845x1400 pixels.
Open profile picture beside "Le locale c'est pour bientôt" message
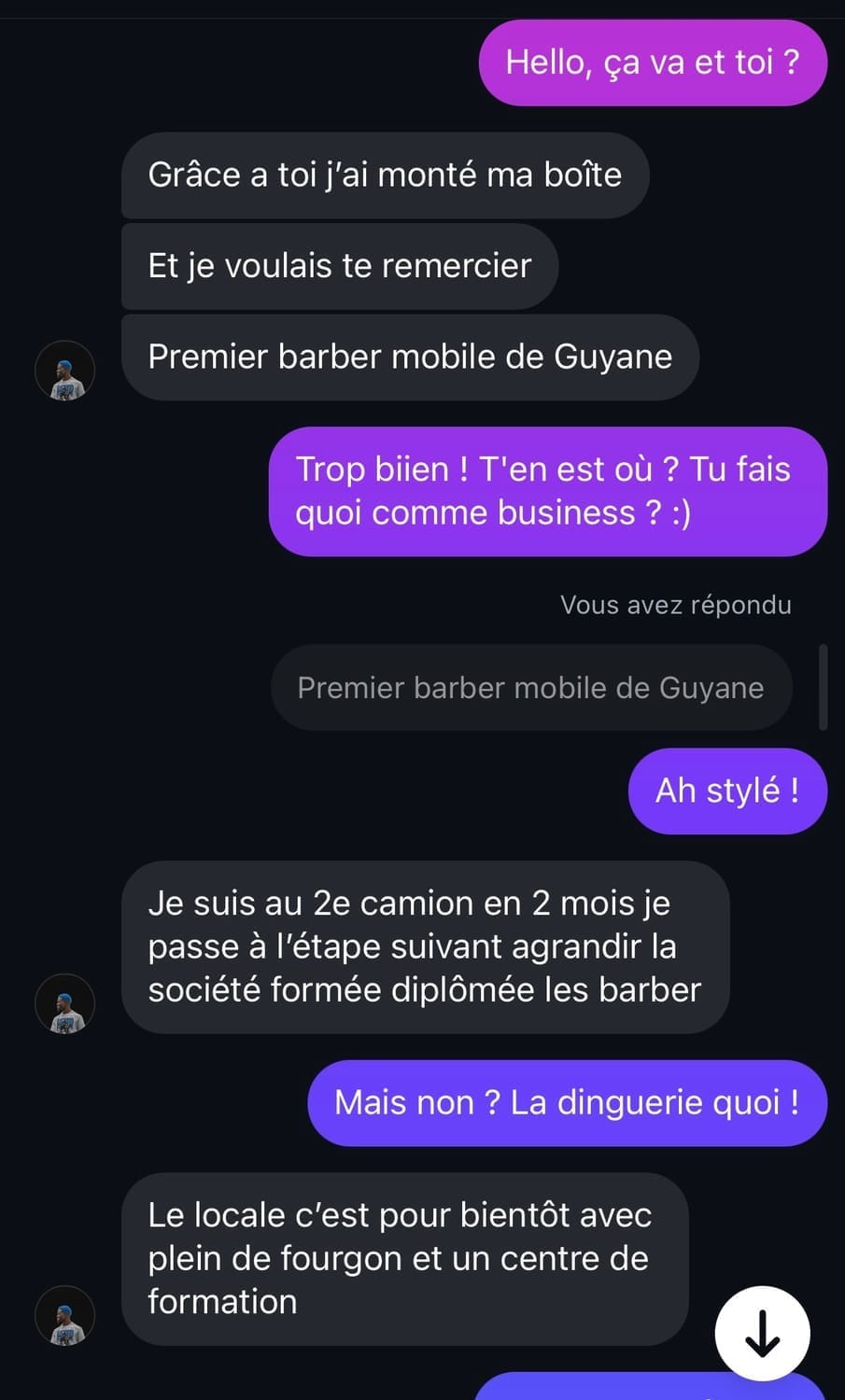coord(65,1315)
